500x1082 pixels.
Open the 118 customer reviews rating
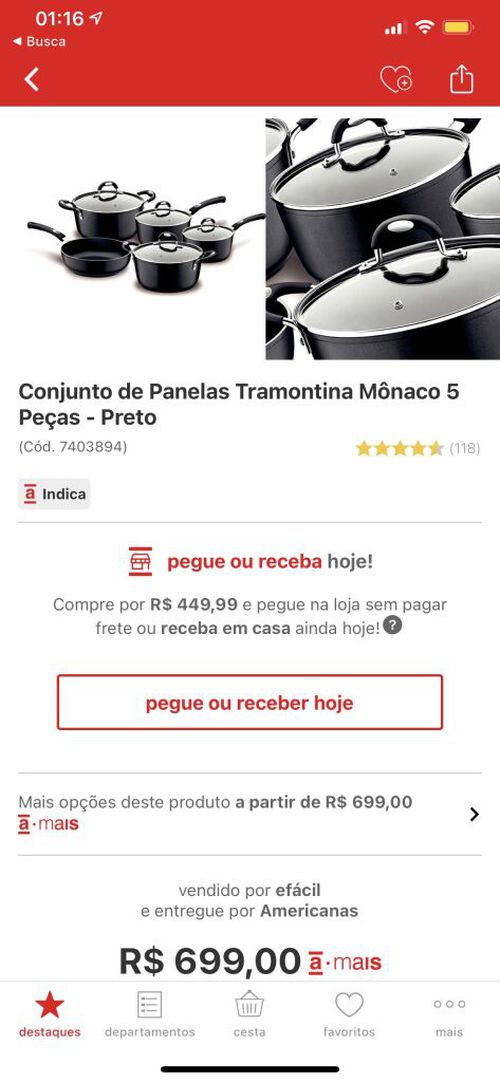(x=417, y=449)
